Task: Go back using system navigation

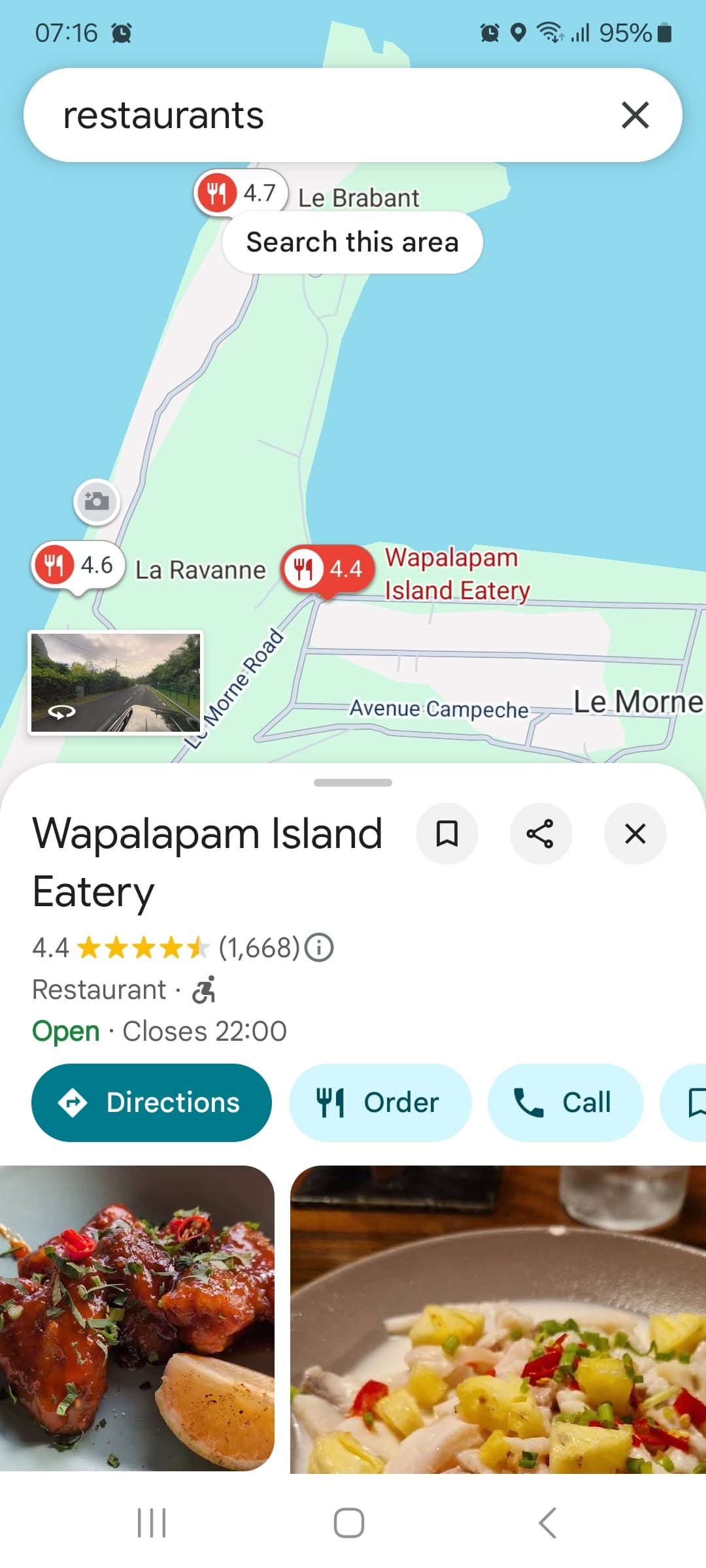Action: [548, 1523]
